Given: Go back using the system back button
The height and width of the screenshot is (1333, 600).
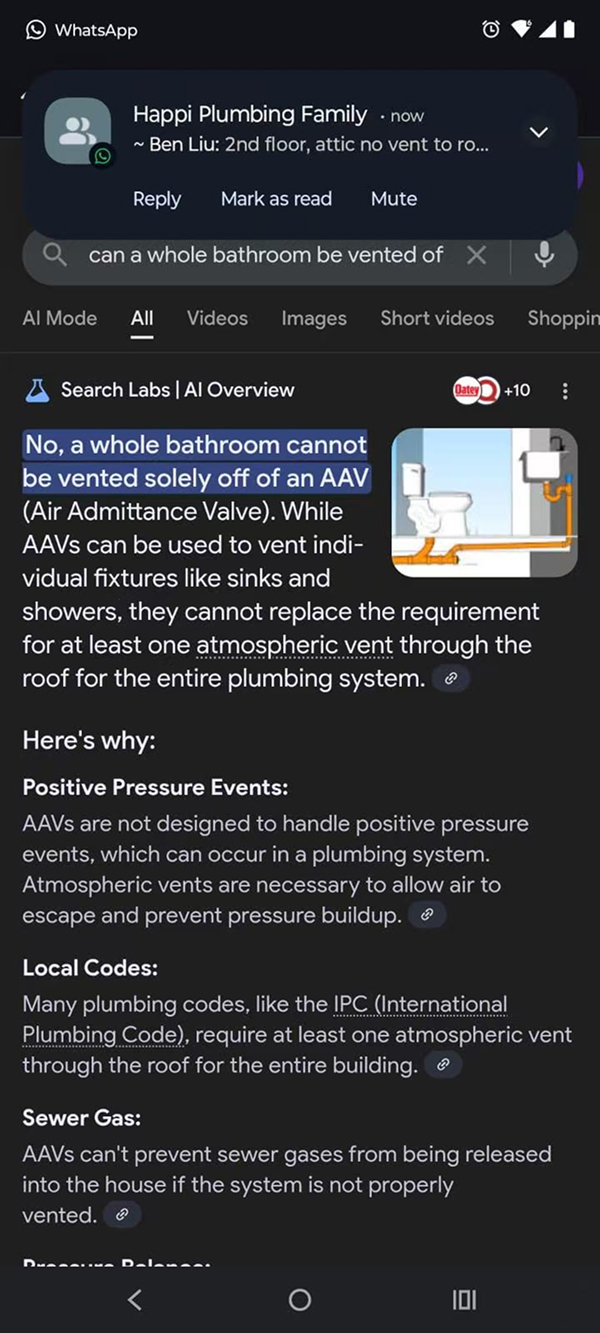Looking at the screenshot, I should click(135, 1299).
